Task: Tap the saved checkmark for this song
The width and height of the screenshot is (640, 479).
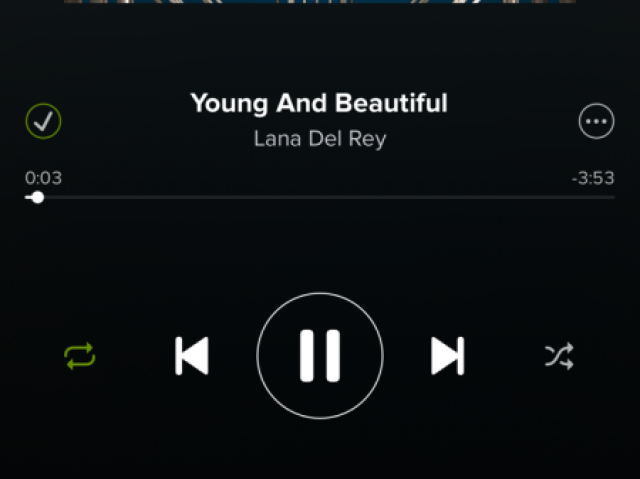Action: pos(43,122)
